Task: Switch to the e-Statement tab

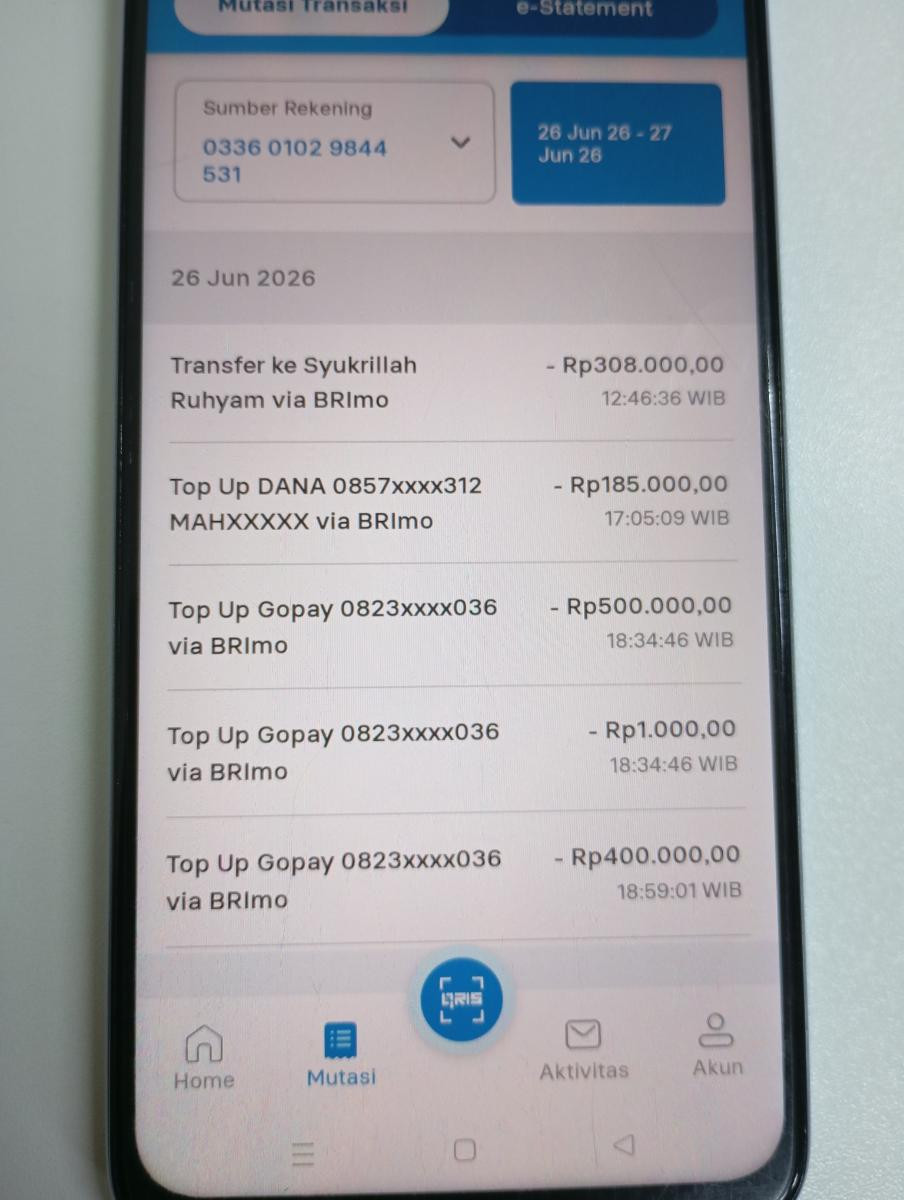Action: tap(586, 10)
